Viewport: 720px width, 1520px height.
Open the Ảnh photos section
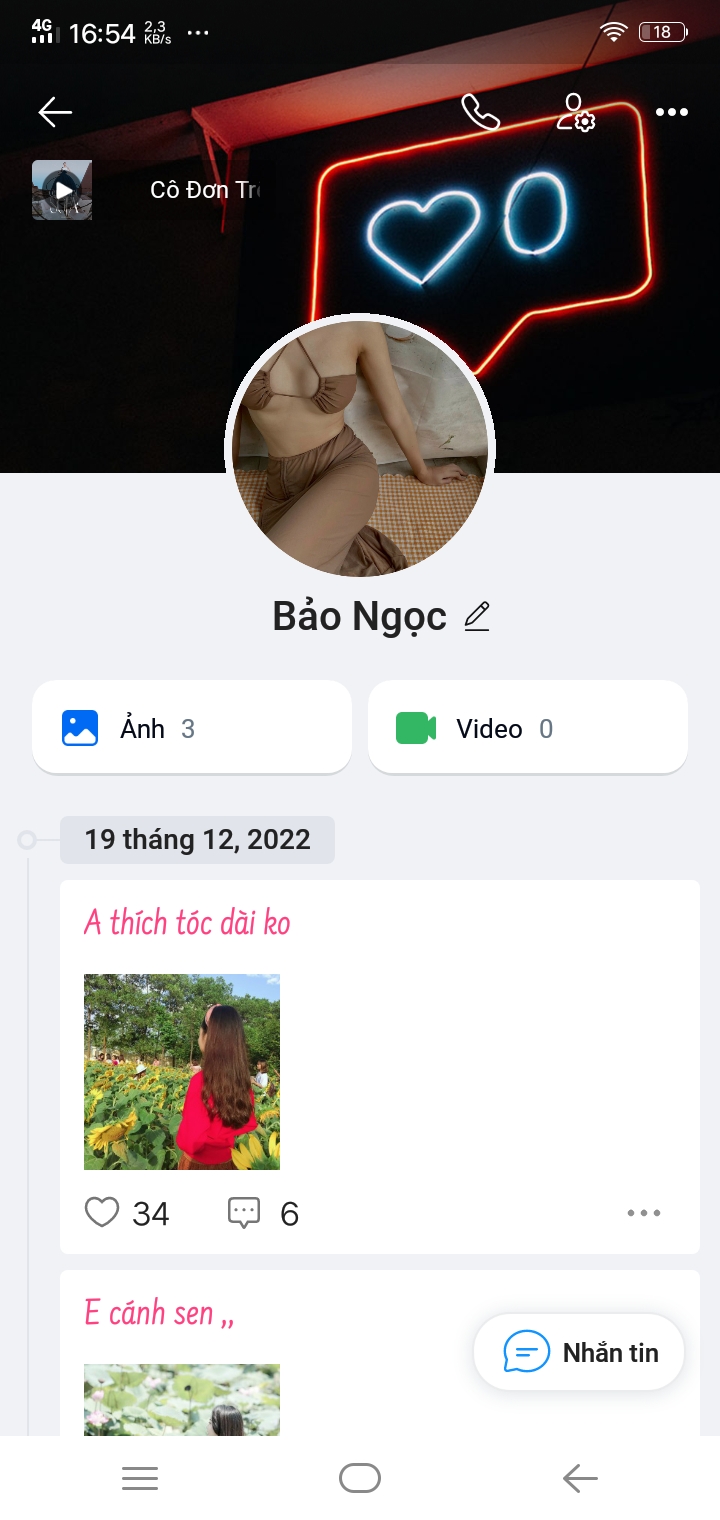[x=192, y=728]
